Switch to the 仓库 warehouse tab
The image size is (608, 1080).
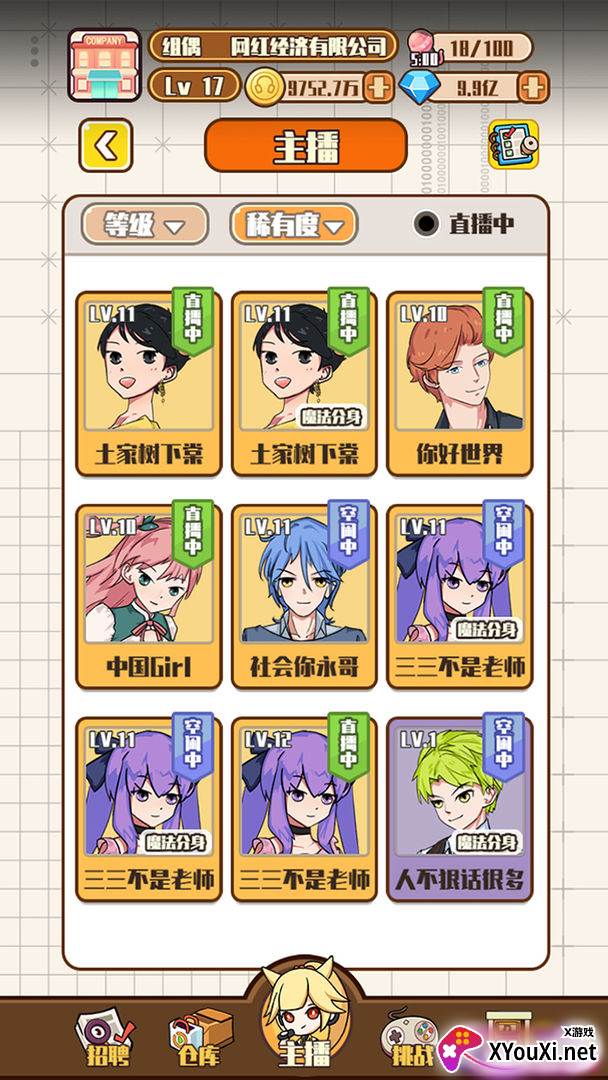coord(201,1039)
